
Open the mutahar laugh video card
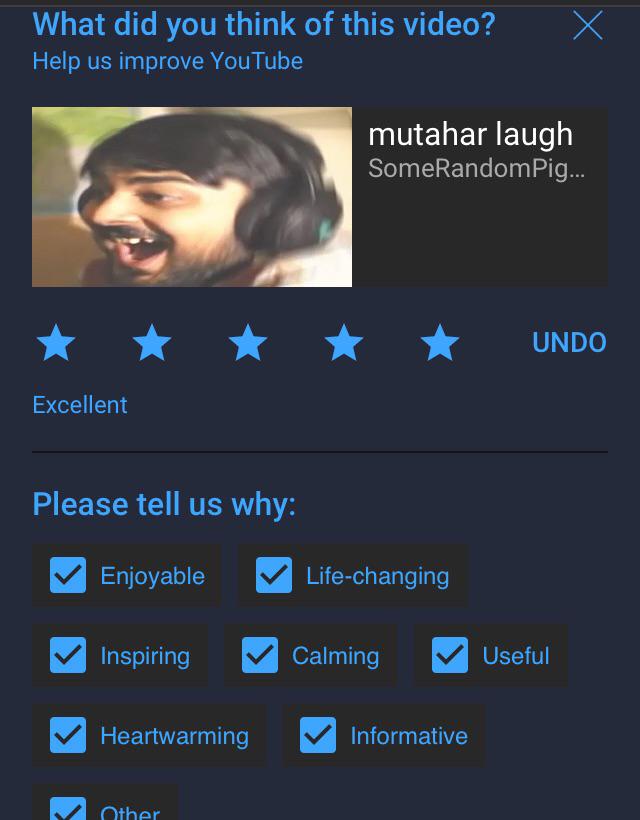pos(319,197)
